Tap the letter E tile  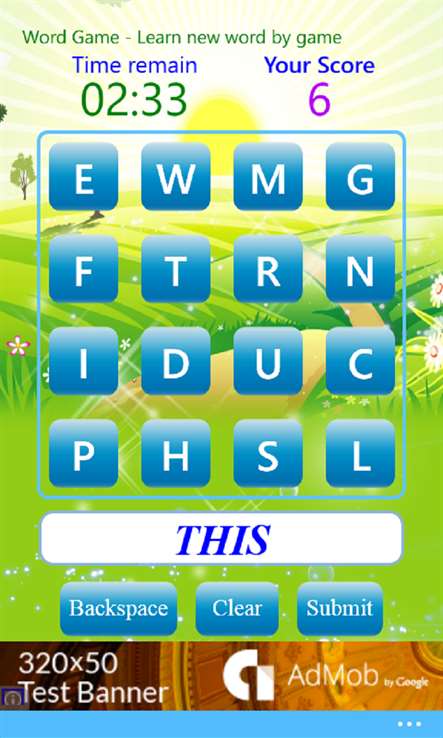pyautogui.click(x=83, y=176)
